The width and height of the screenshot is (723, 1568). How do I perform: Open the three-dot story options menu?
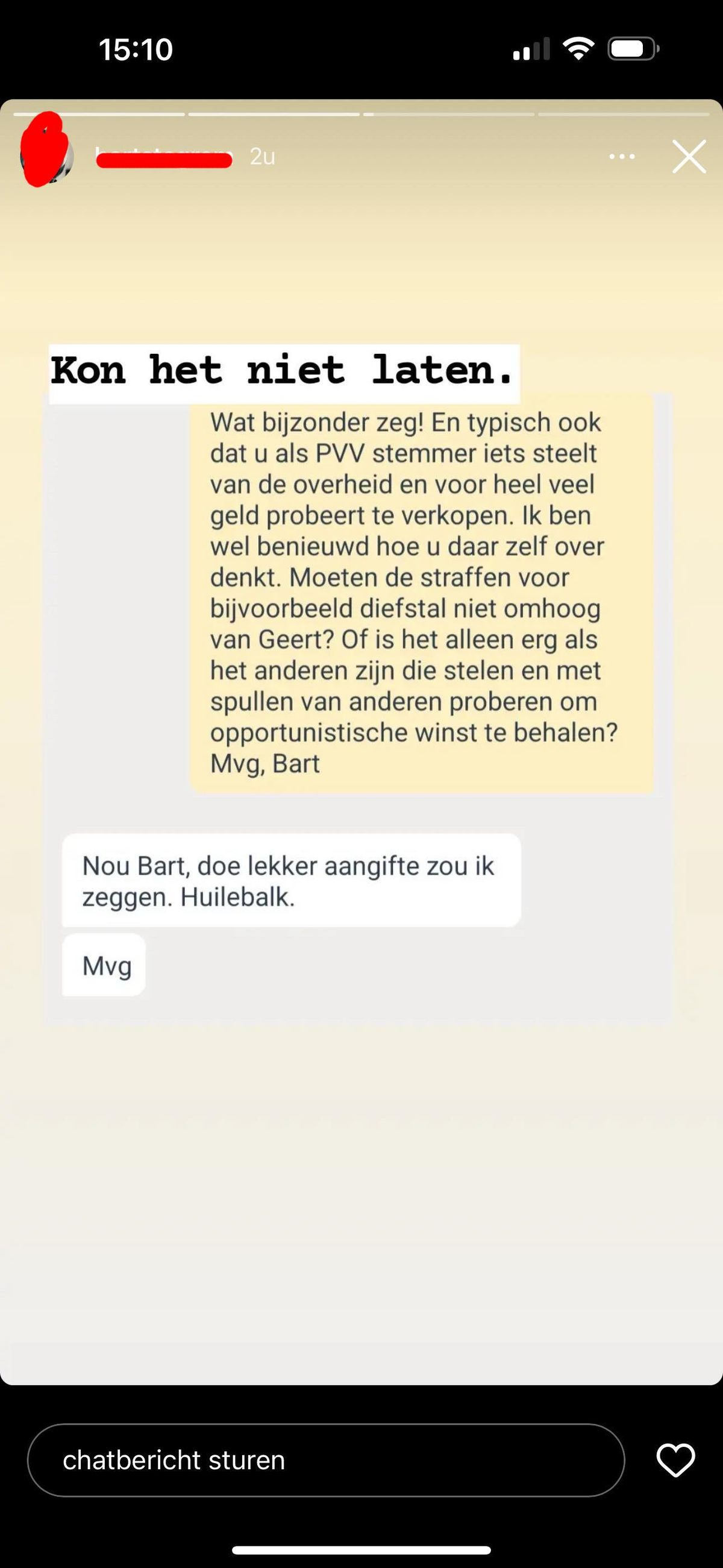click(x=622, y=157)
